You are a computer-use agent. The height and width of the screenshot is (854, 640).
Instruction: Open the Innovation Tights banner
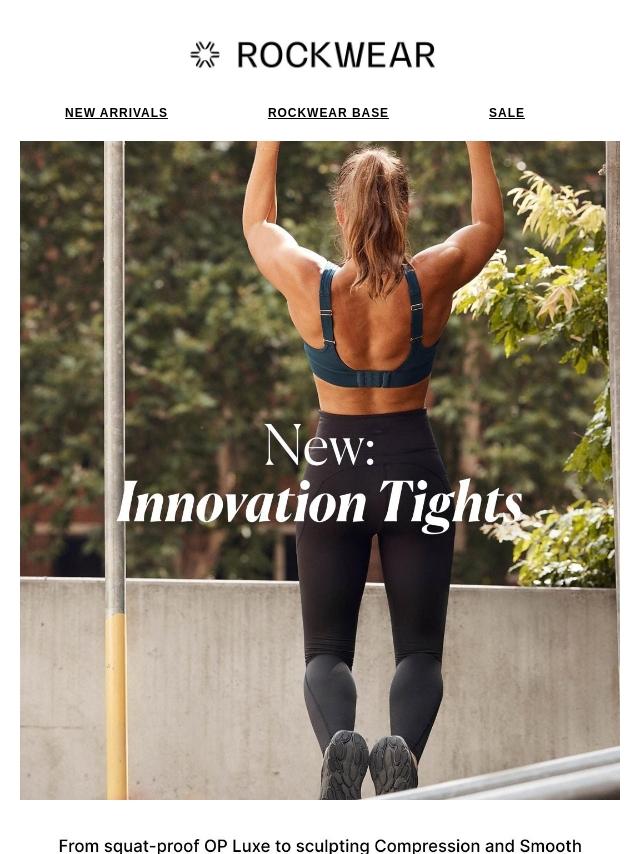click(320, 470)
